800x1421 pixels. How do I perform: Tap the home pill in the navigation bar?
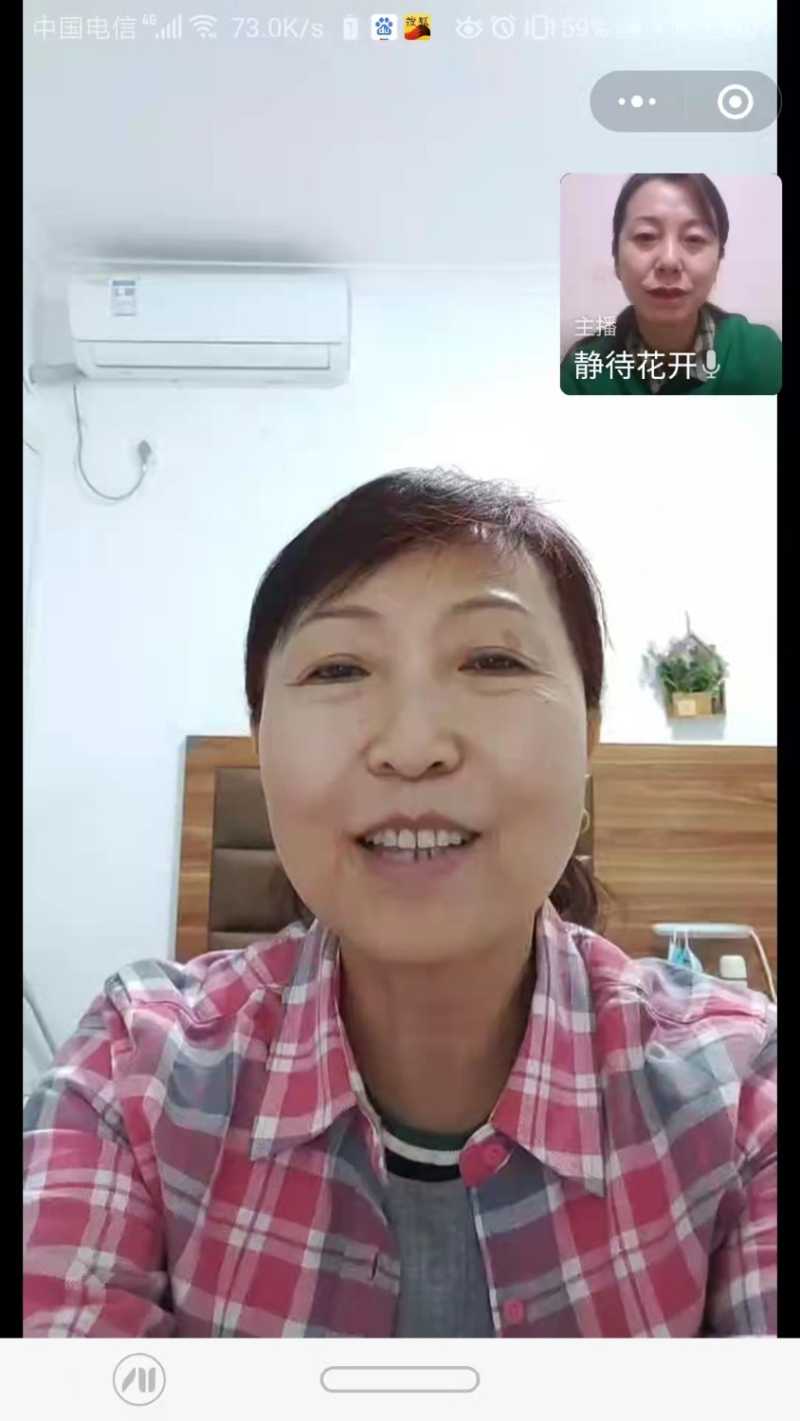point(399,1380)
